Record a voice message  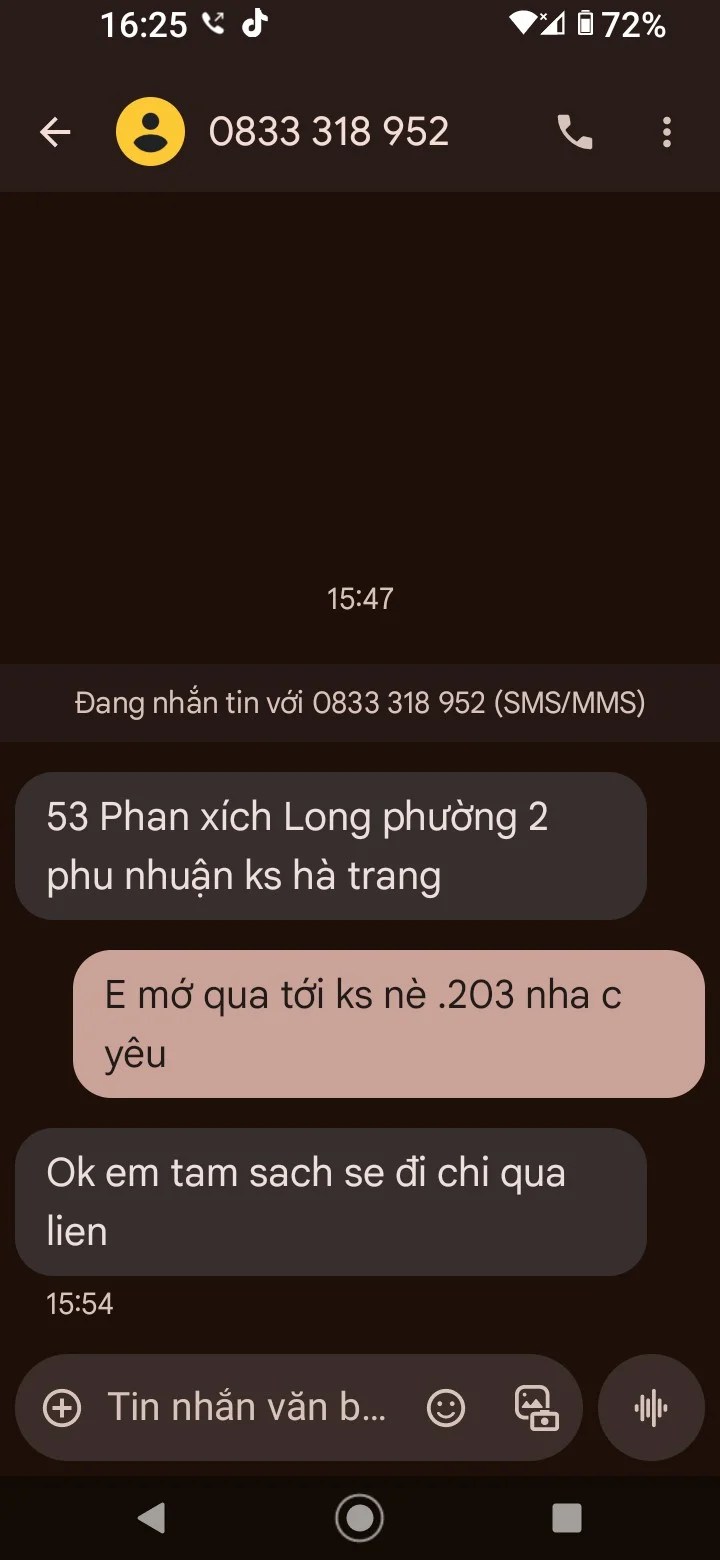(x=651, y=1408)
